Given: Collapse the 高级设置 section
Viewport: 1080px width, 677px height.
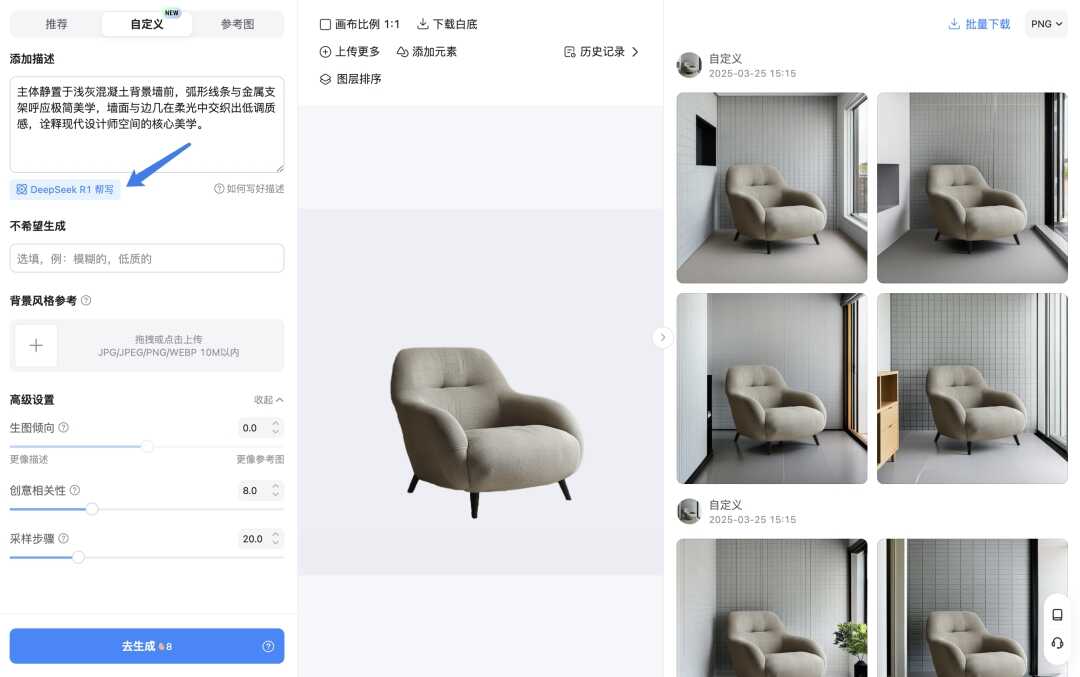Looking at the screenshot, I should [268, 400].
